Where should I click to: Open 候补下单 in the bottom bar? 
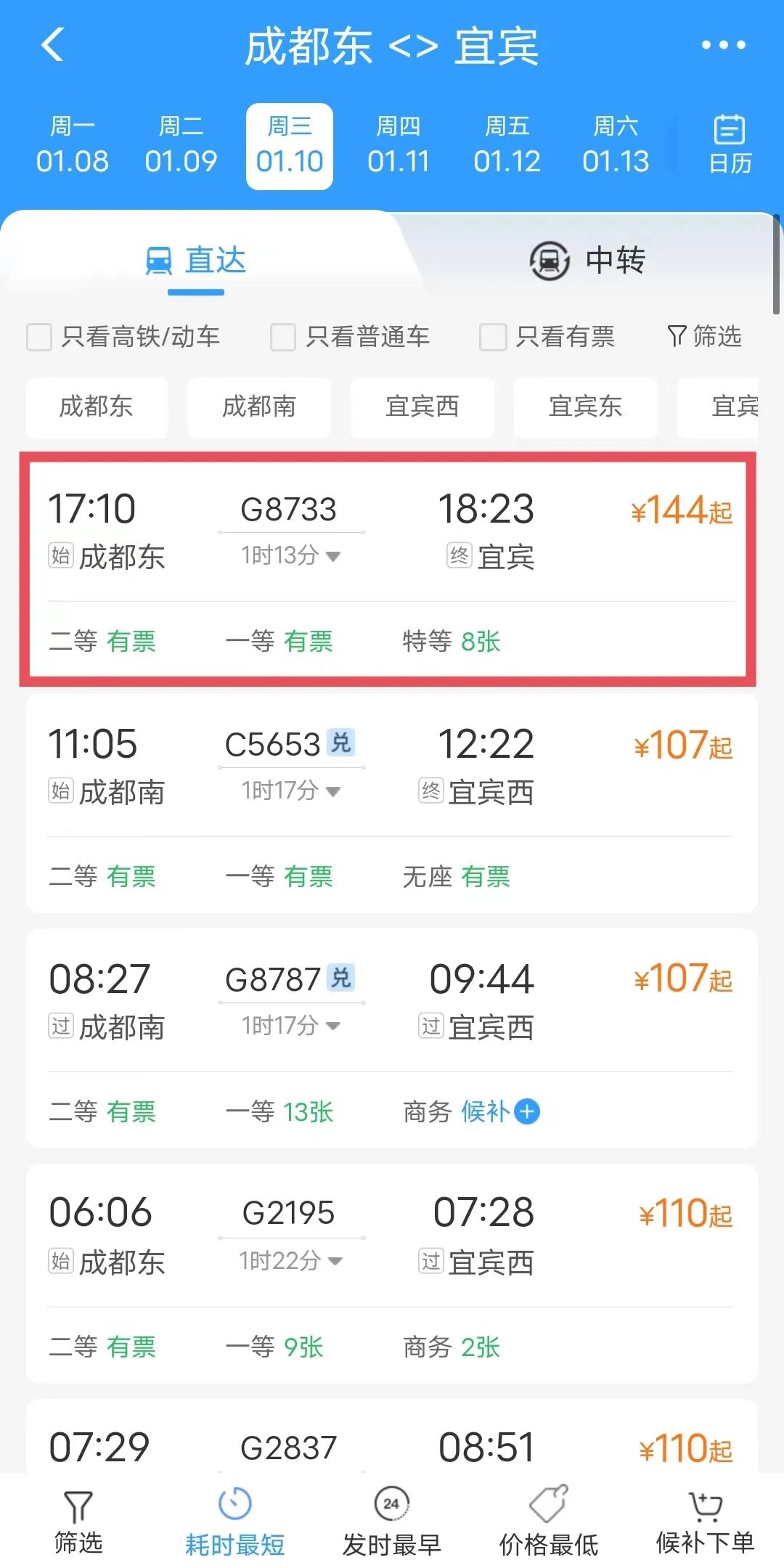[705, 1522]
